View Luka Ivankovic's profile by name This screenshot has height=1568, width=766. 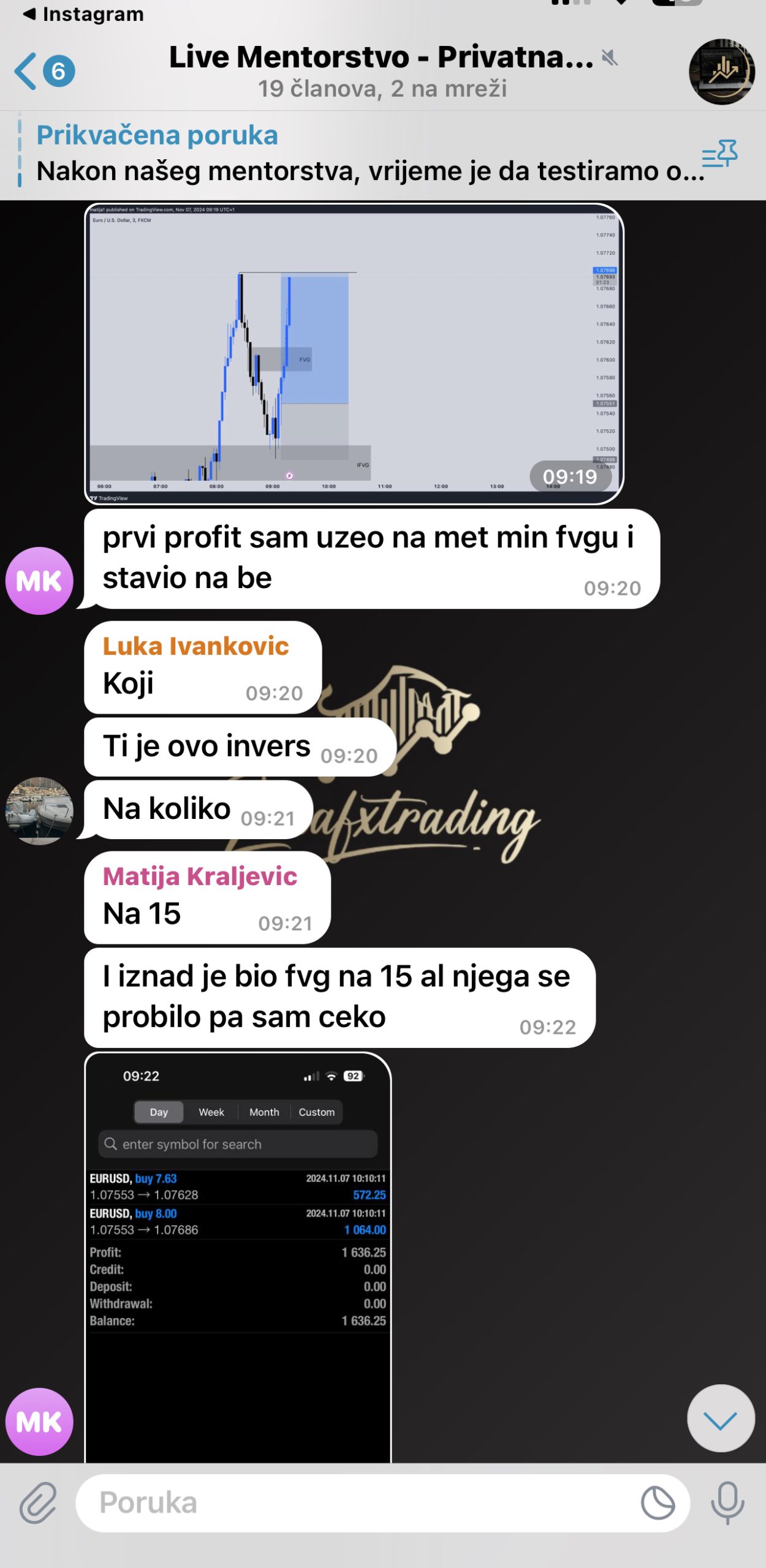(195, 646)
